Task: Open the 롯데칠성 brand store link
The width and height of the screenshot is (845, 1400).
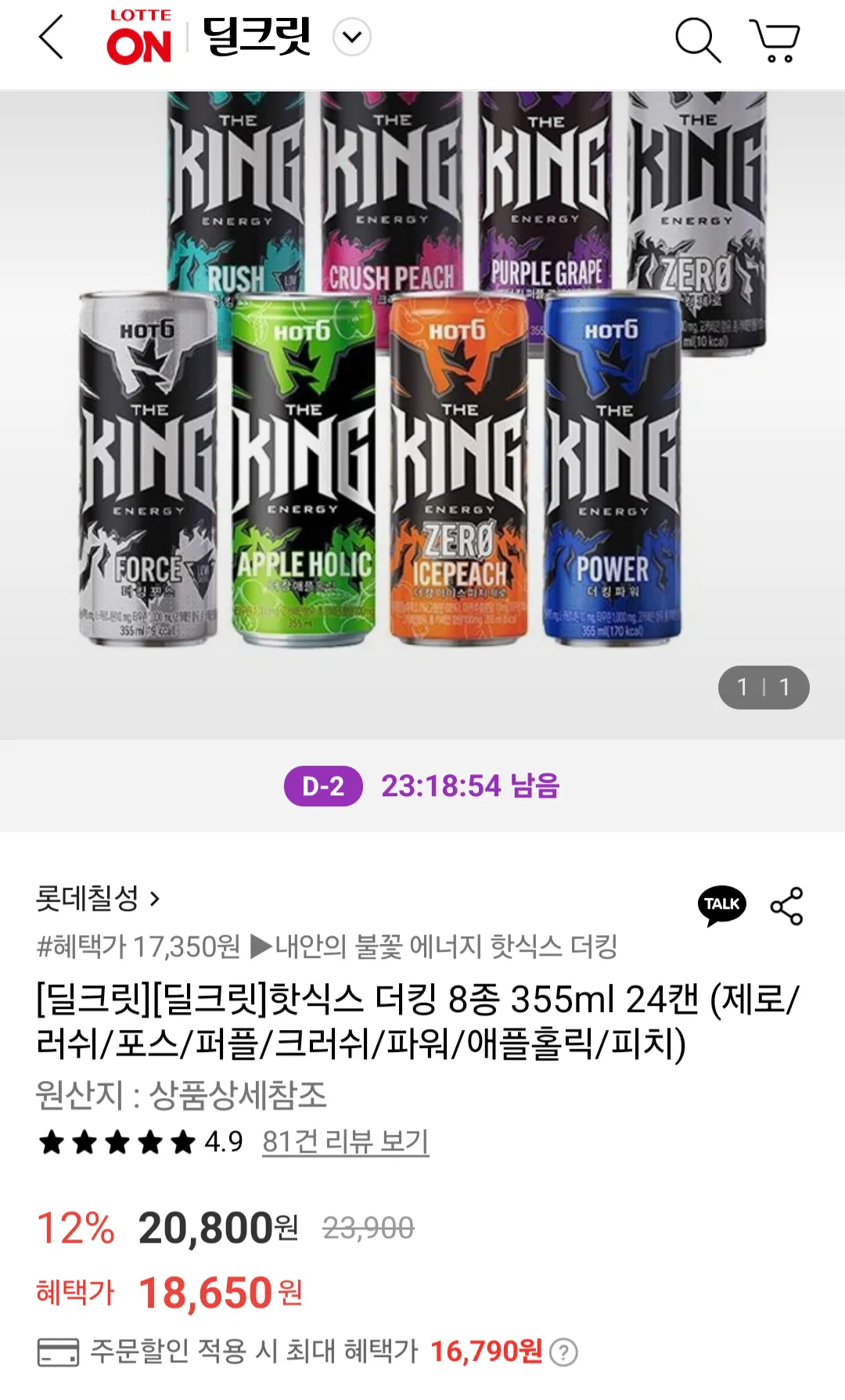Action: (98, 899)
